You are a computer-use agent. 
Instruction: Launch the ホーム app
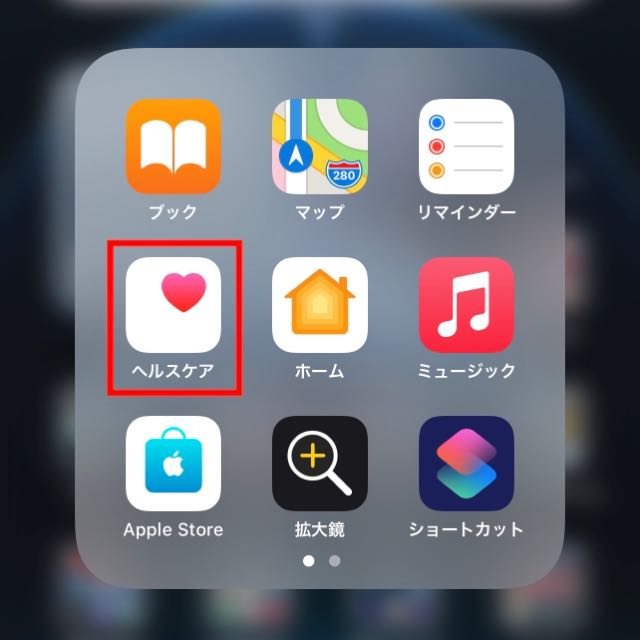[x=320, y=305]
